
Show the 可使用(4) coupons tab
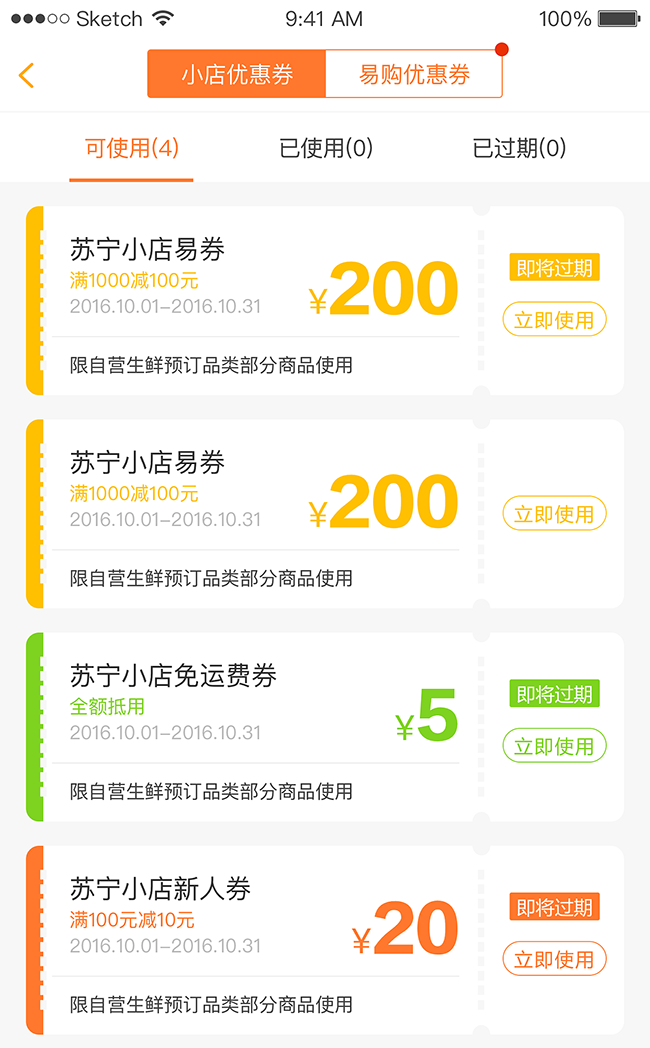click(x=131, y=149)
